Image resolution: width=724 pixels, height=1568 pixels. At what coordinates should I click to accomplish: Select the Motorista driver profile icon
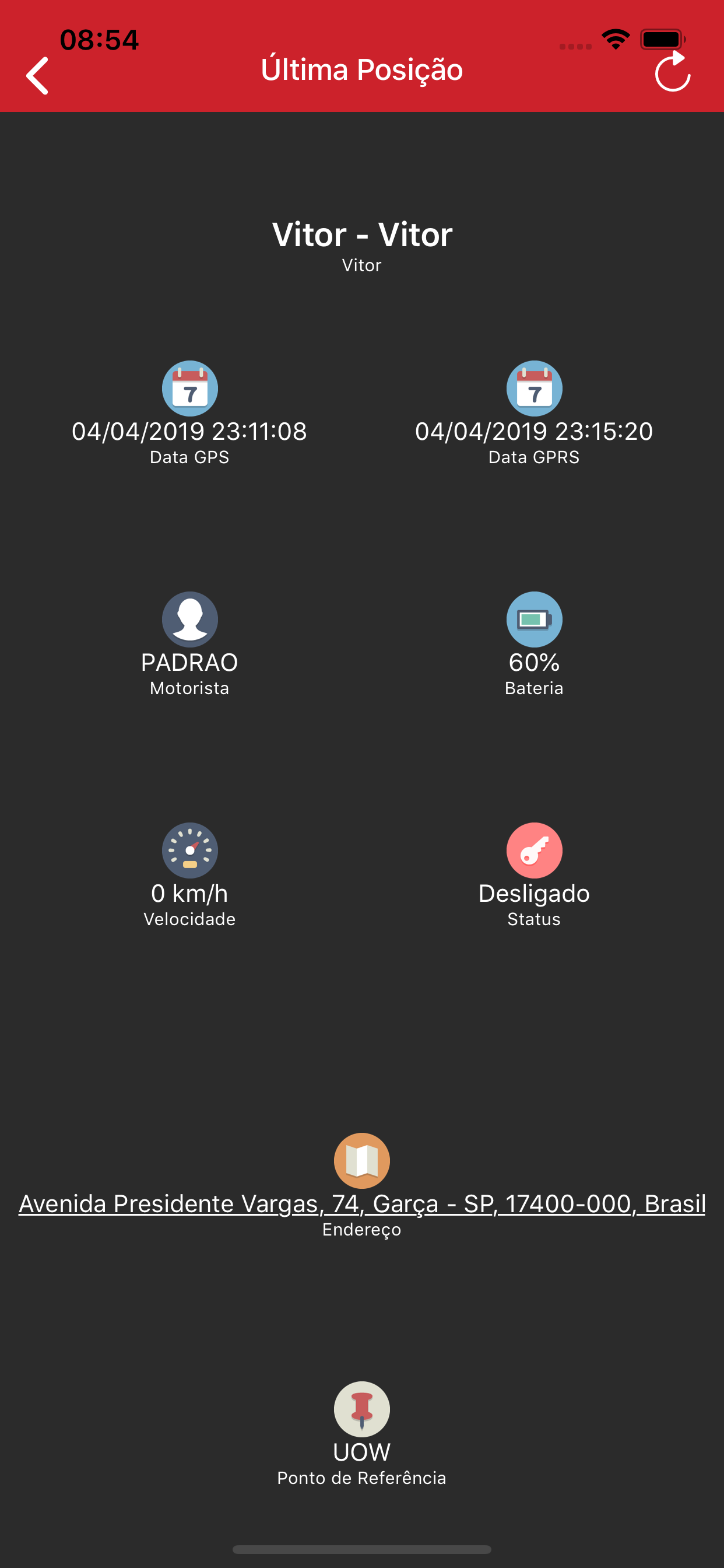189,619
